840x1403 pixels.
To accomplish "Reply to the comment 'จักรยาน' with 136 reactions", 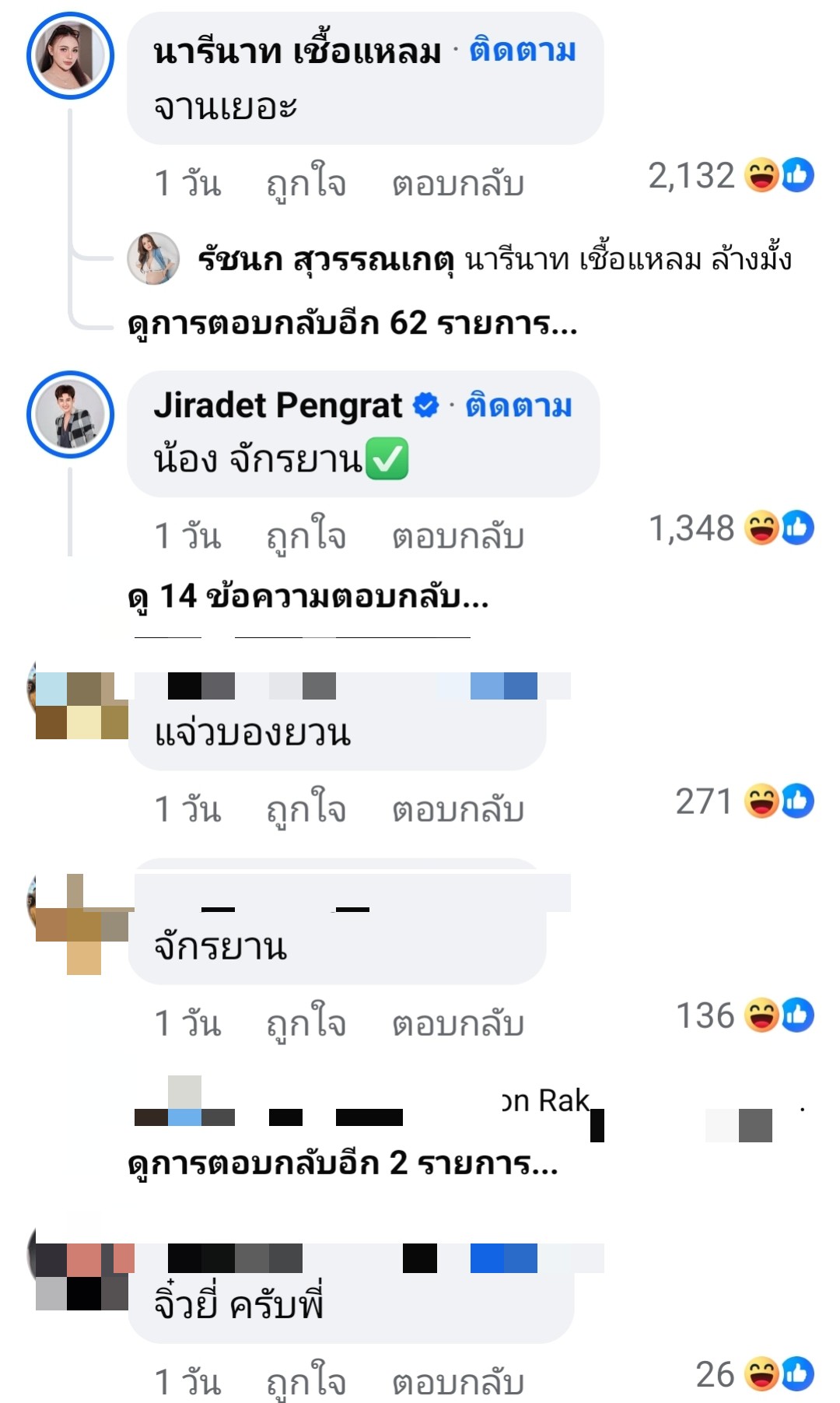I will point(457,1022).
